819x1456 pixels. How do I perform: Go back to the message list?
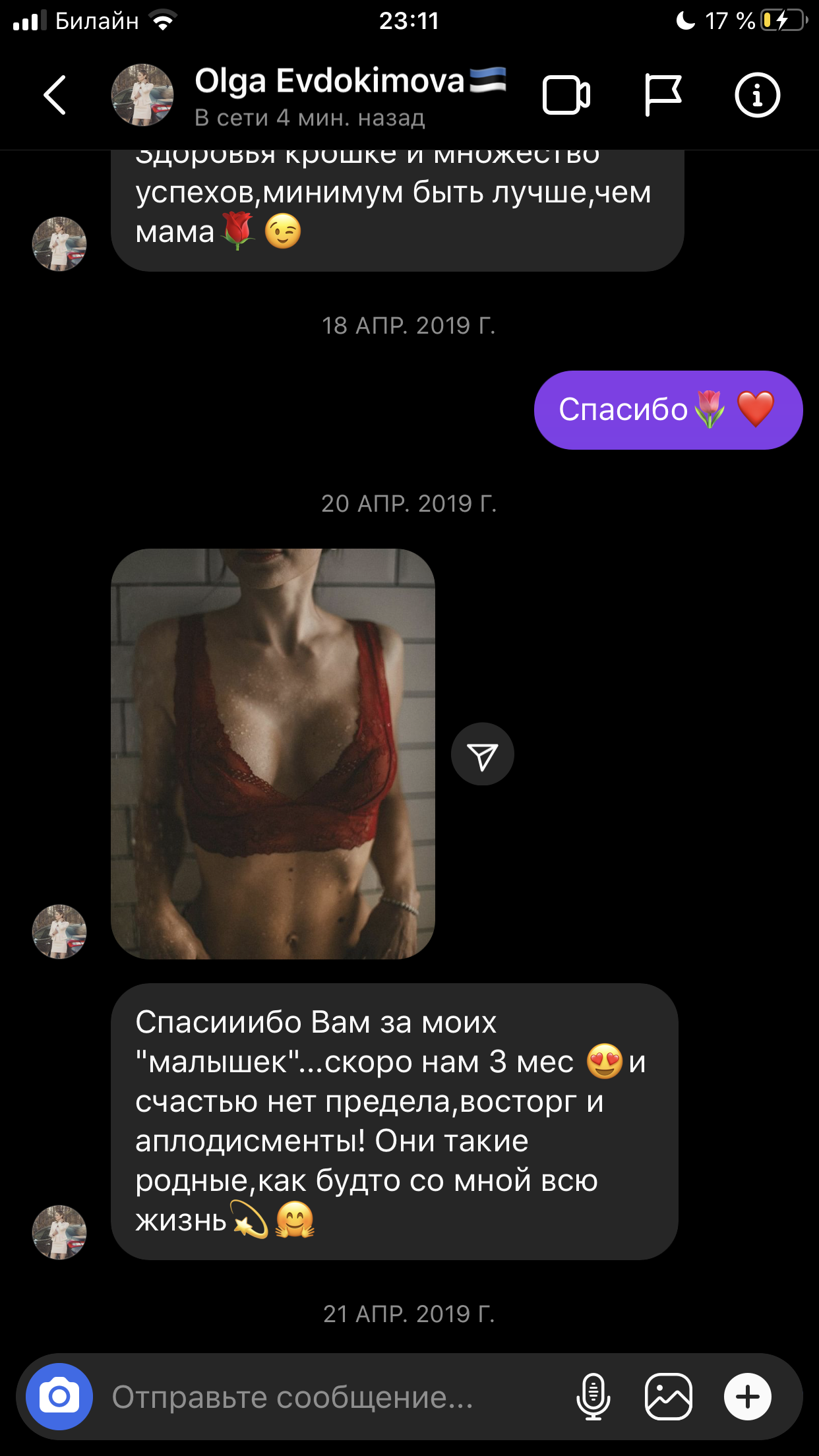click(x=55, y=95)
